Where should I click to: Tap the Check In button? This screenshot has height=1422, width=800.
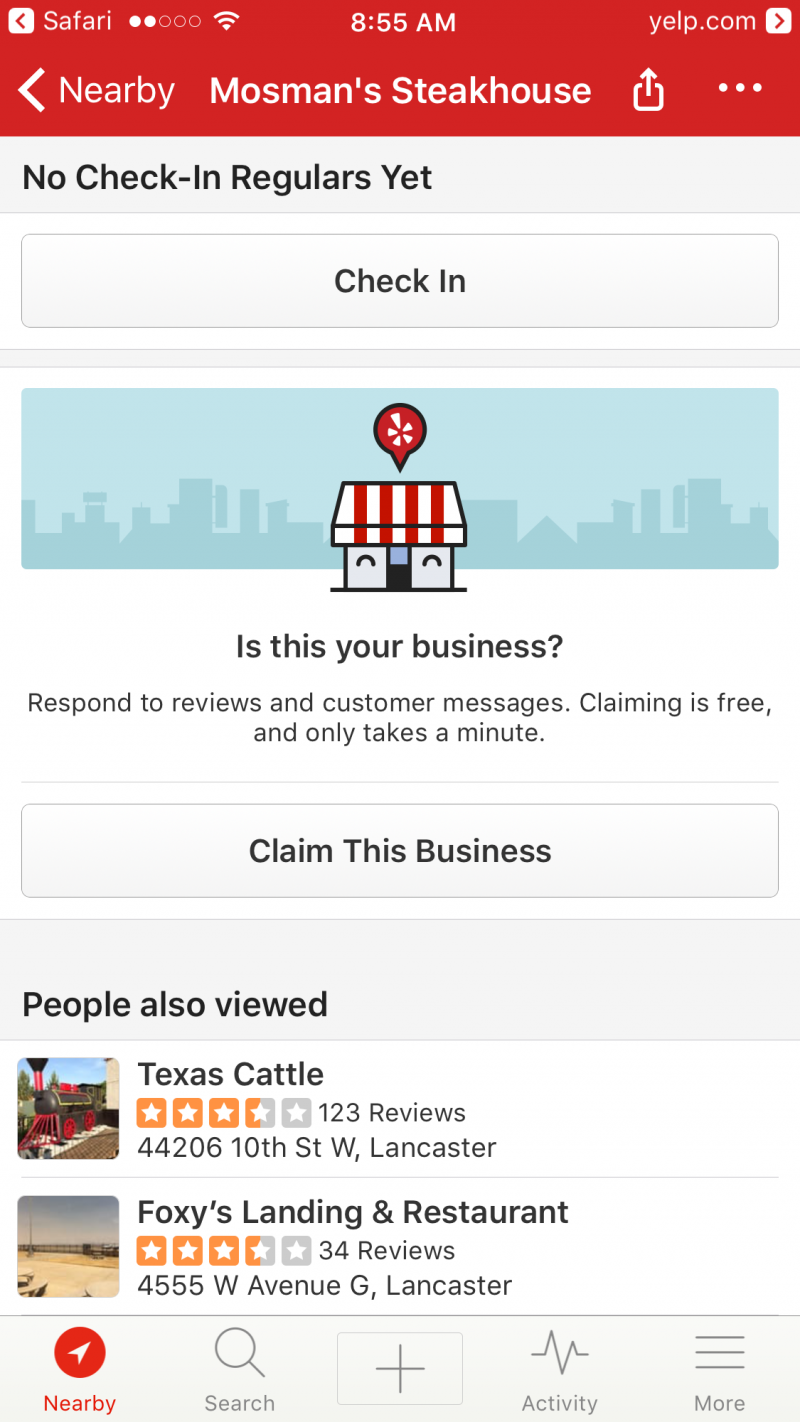400,281
